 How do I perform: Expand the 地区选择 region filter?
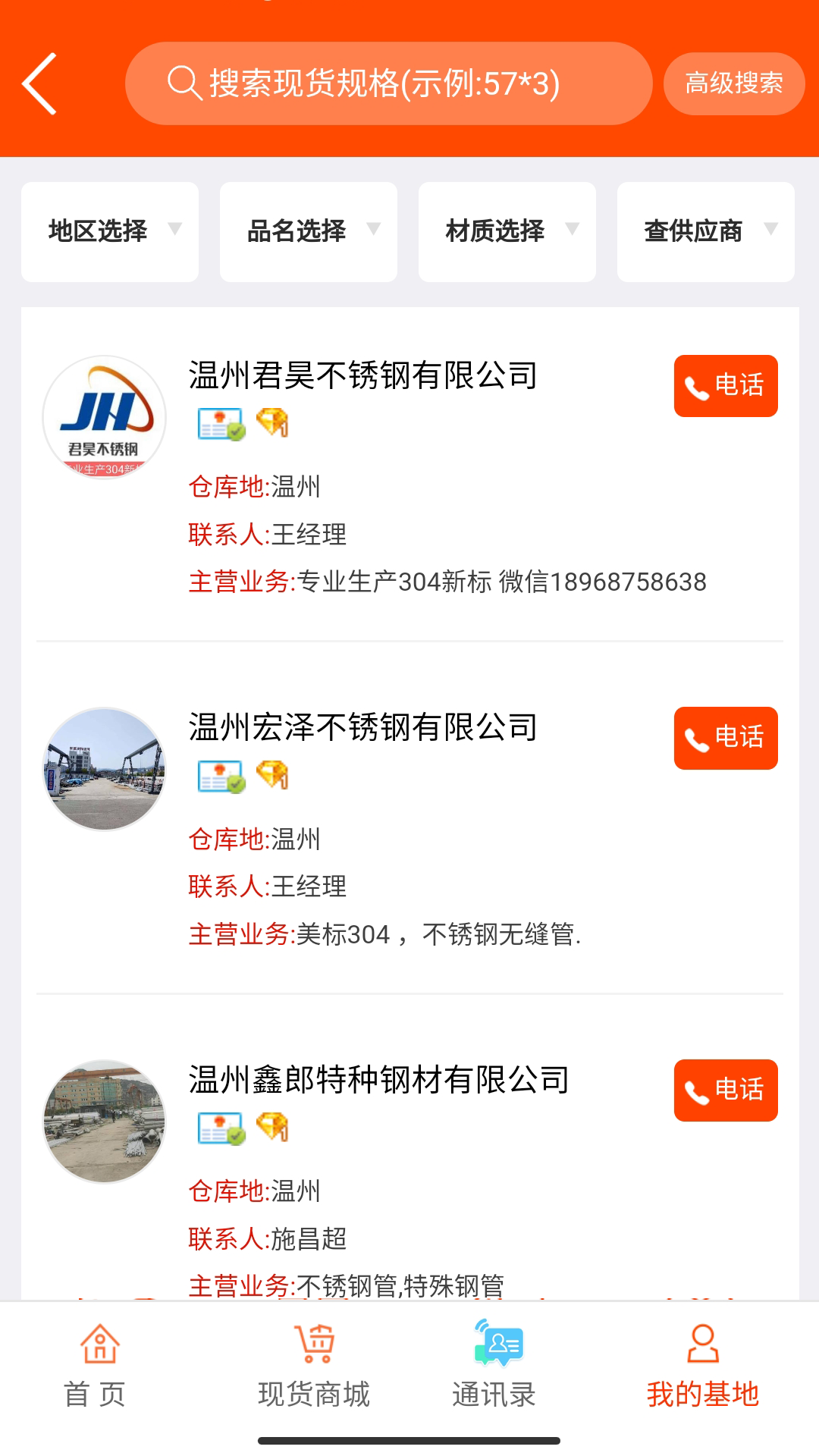pyautogui.click(x=109, y=231)
